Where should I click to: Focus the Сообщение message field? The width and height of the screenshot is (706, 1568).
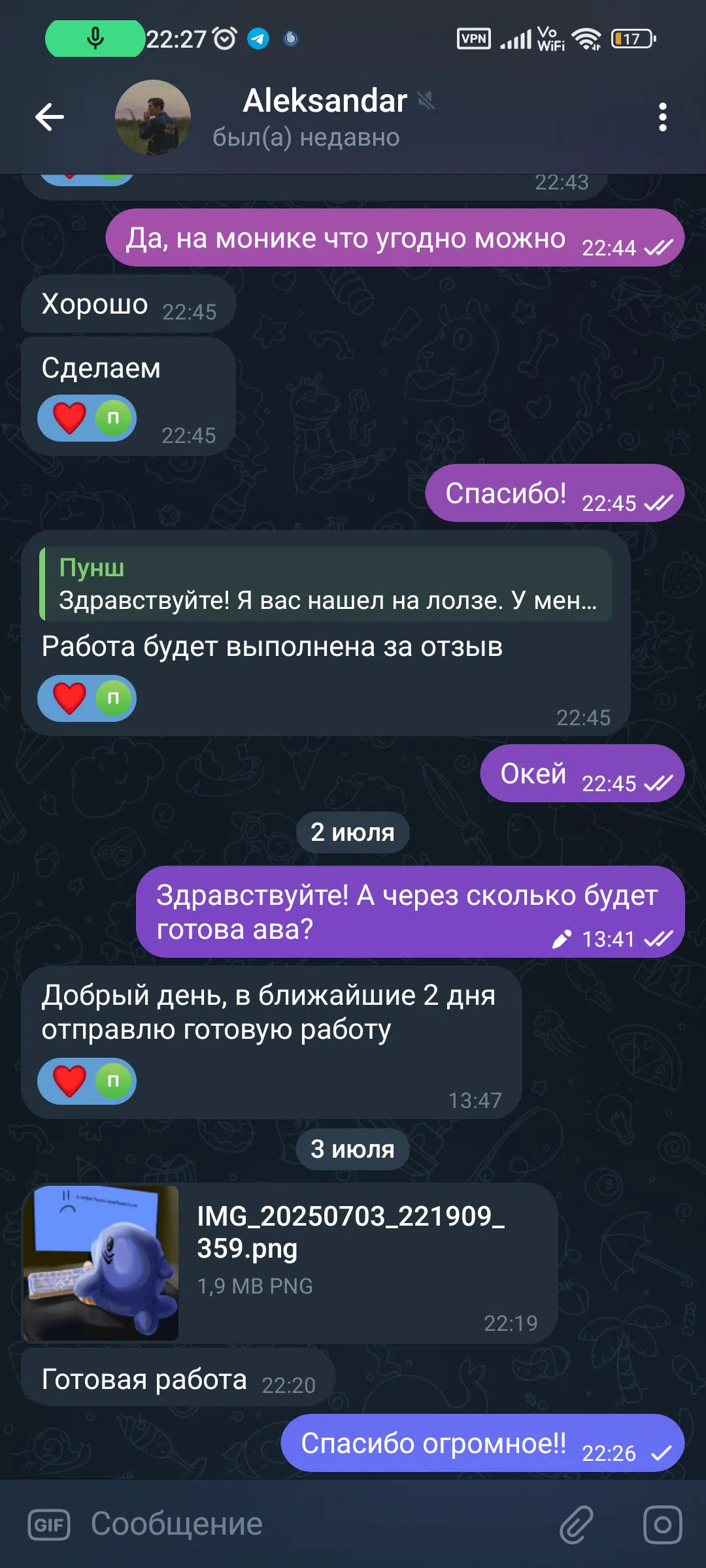314,1524
